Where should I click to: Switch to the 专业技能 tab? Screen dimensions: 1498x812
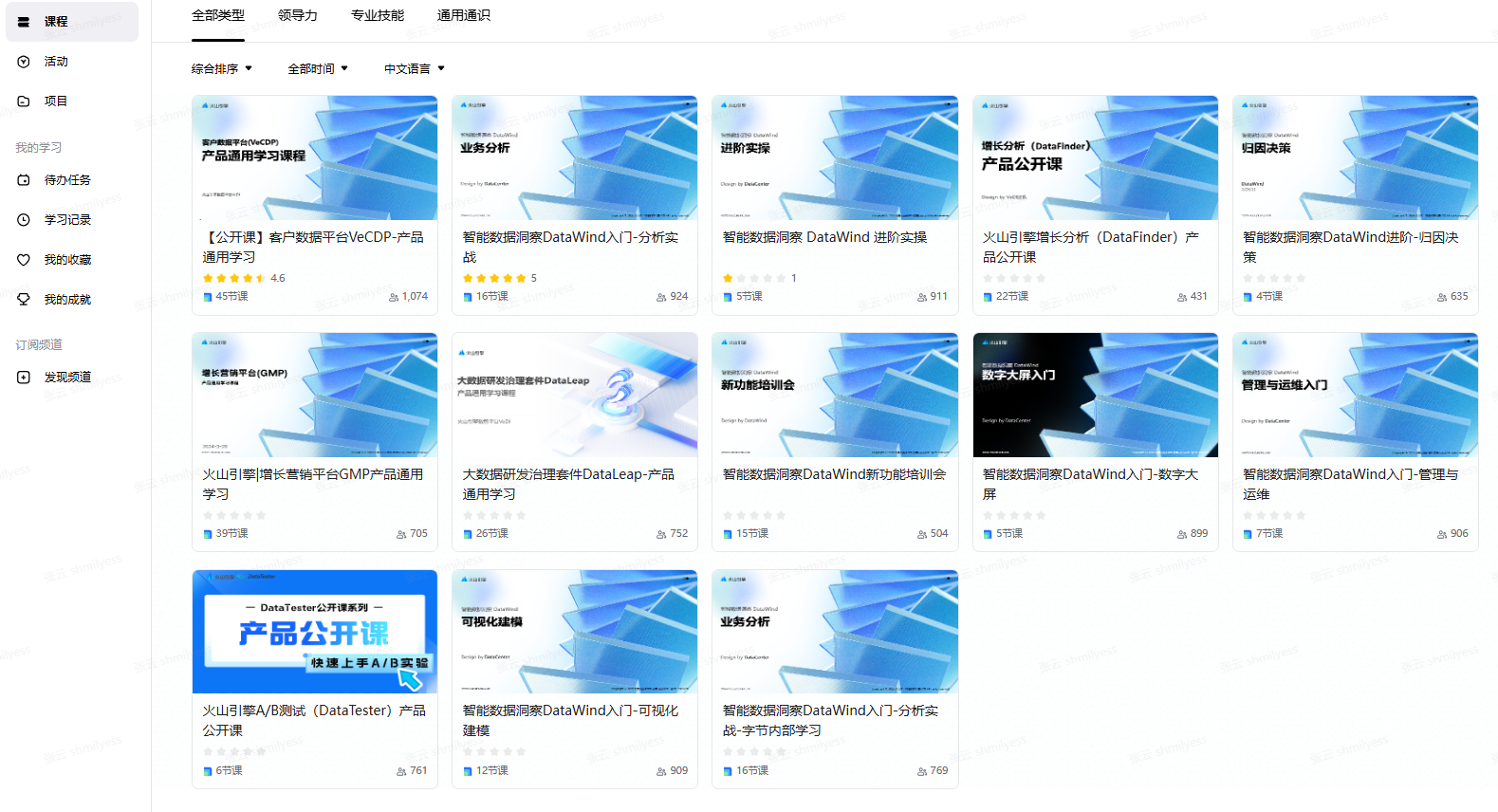(377, 16)
